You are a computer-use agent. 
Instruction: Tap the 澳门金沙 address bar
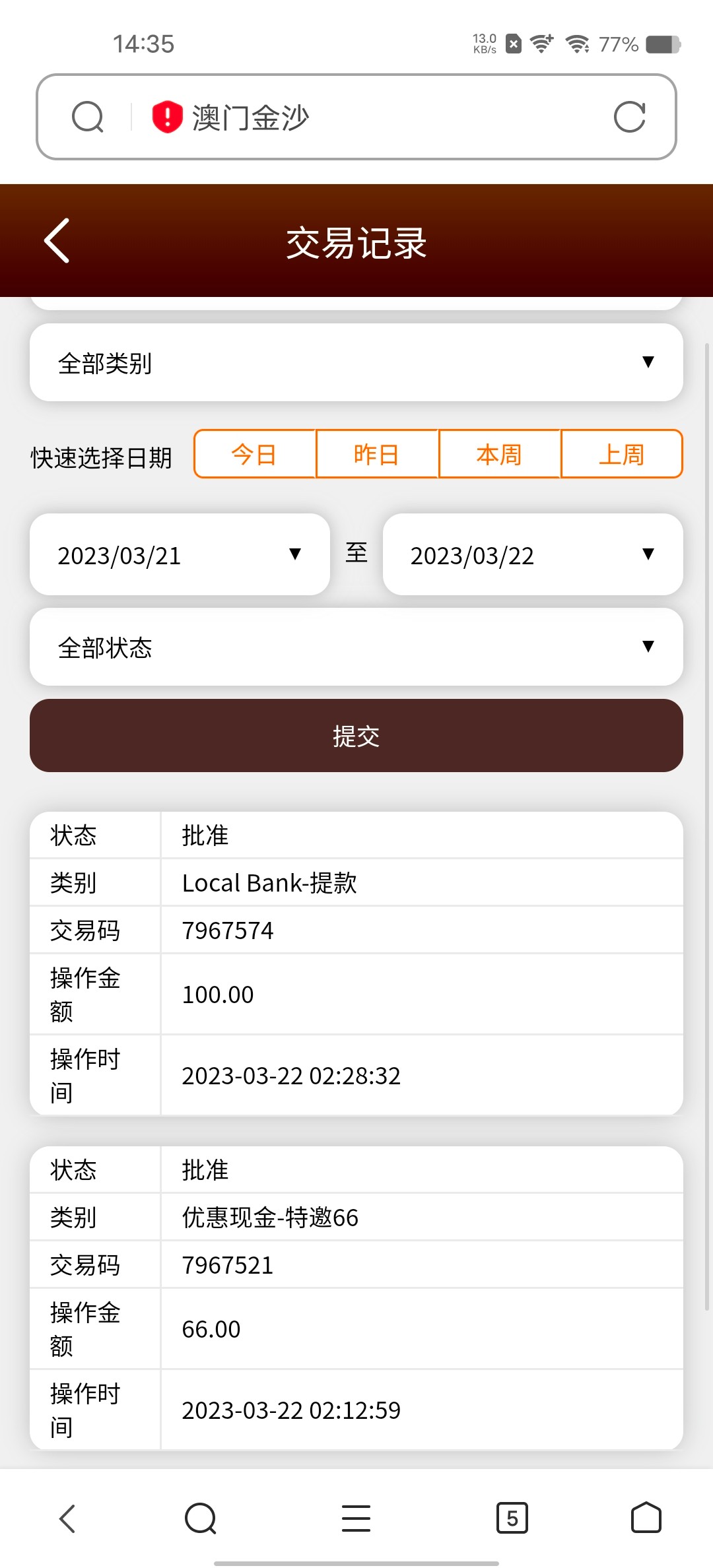point(370,117)
